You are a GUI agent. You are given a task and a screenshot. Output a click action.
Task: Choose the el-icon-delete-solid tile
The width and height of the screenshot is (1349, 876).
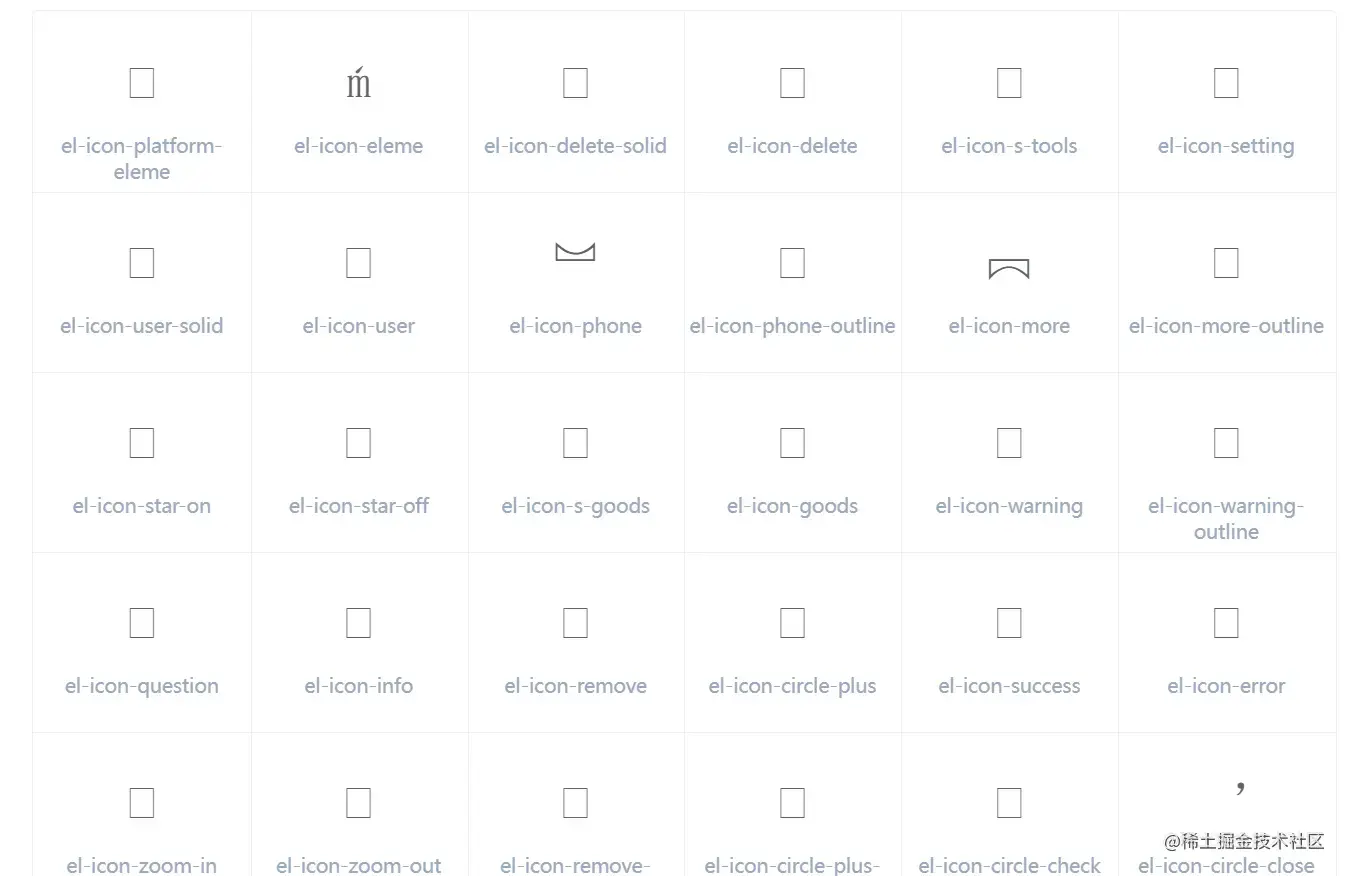[575, 103]
